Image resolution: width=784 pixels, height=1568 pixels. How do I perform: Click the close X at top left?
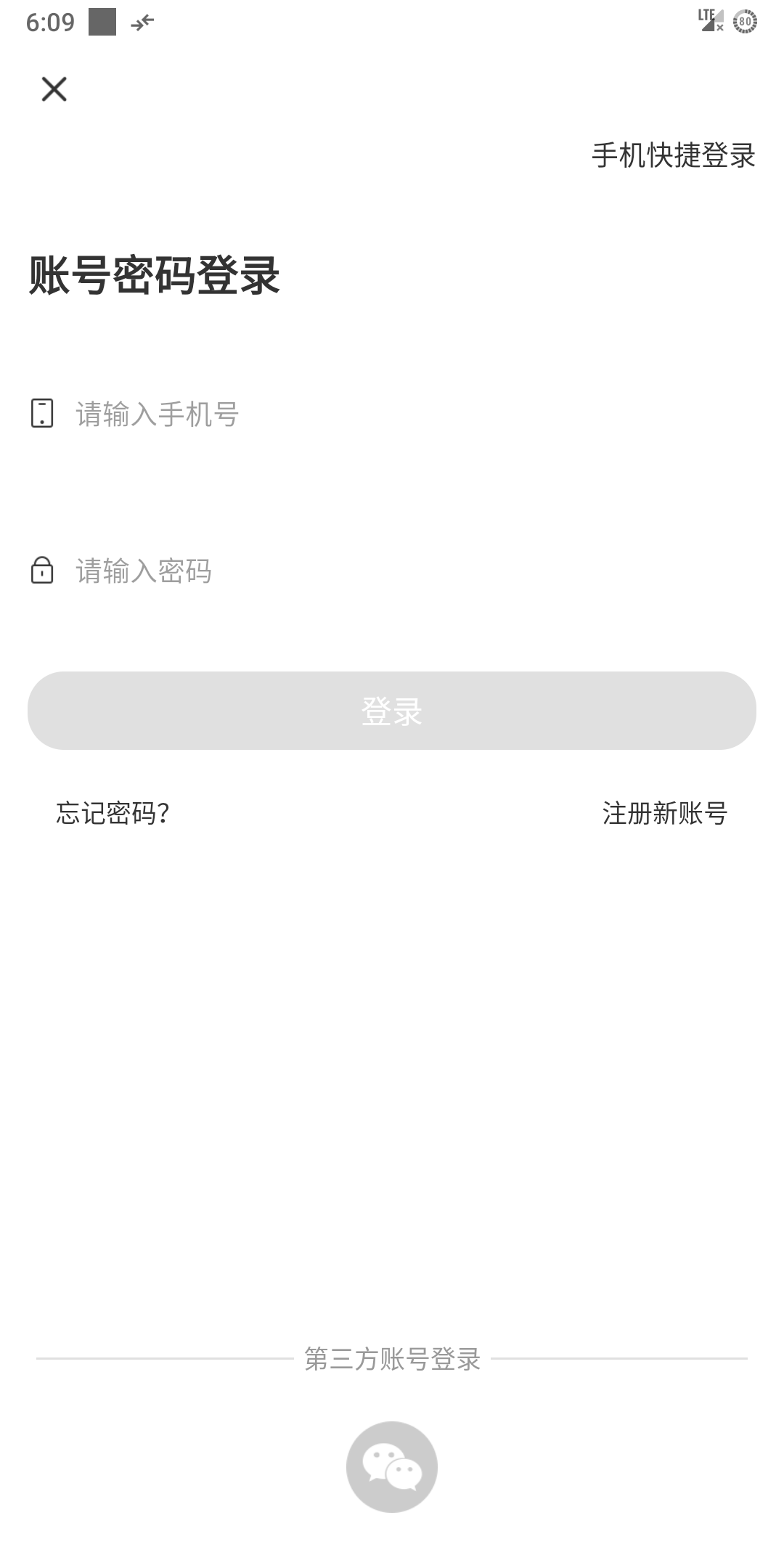point(55,90)
